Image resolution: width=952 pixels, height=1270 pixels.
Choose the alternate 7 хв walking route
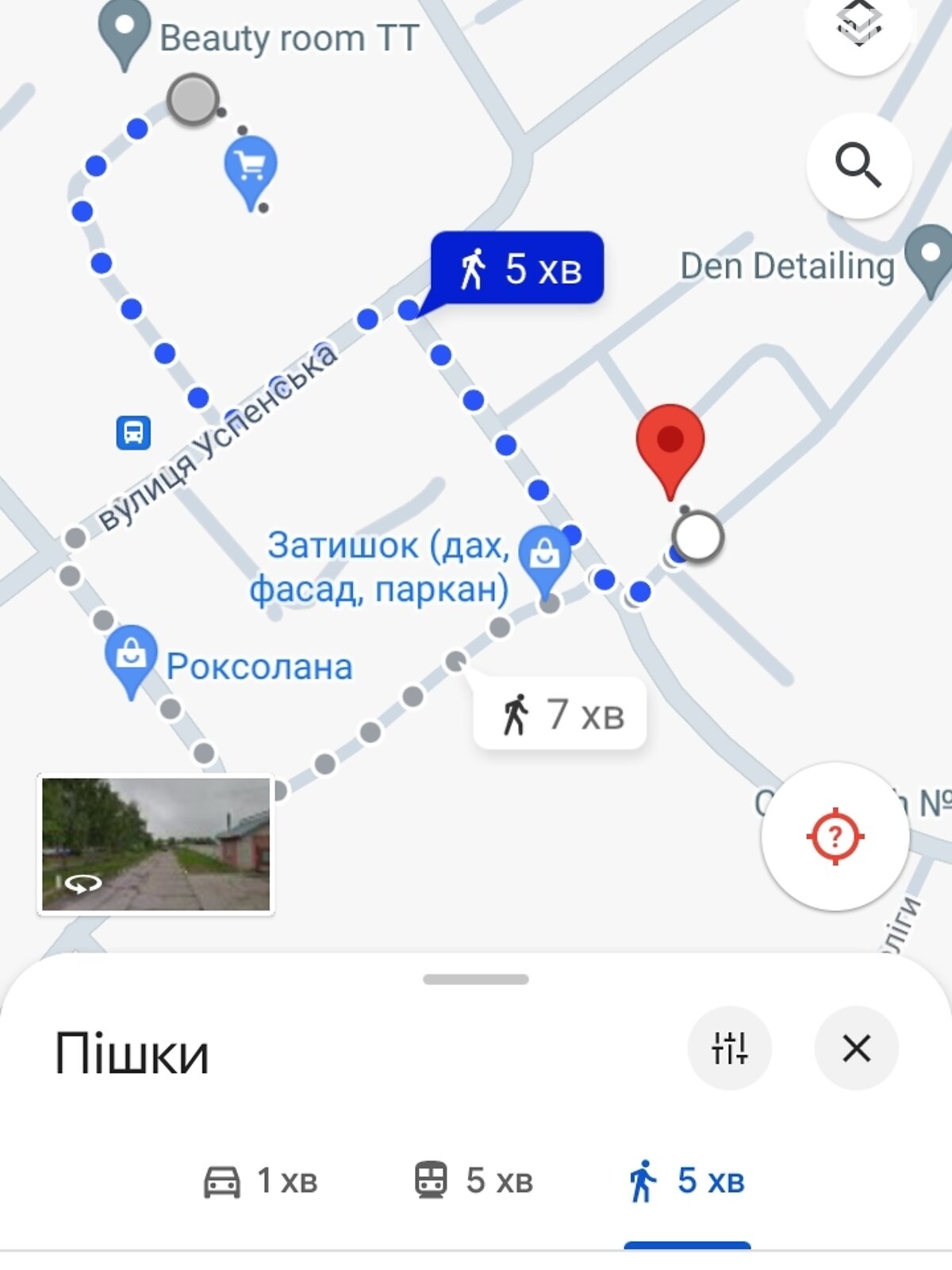coord(560,714)
